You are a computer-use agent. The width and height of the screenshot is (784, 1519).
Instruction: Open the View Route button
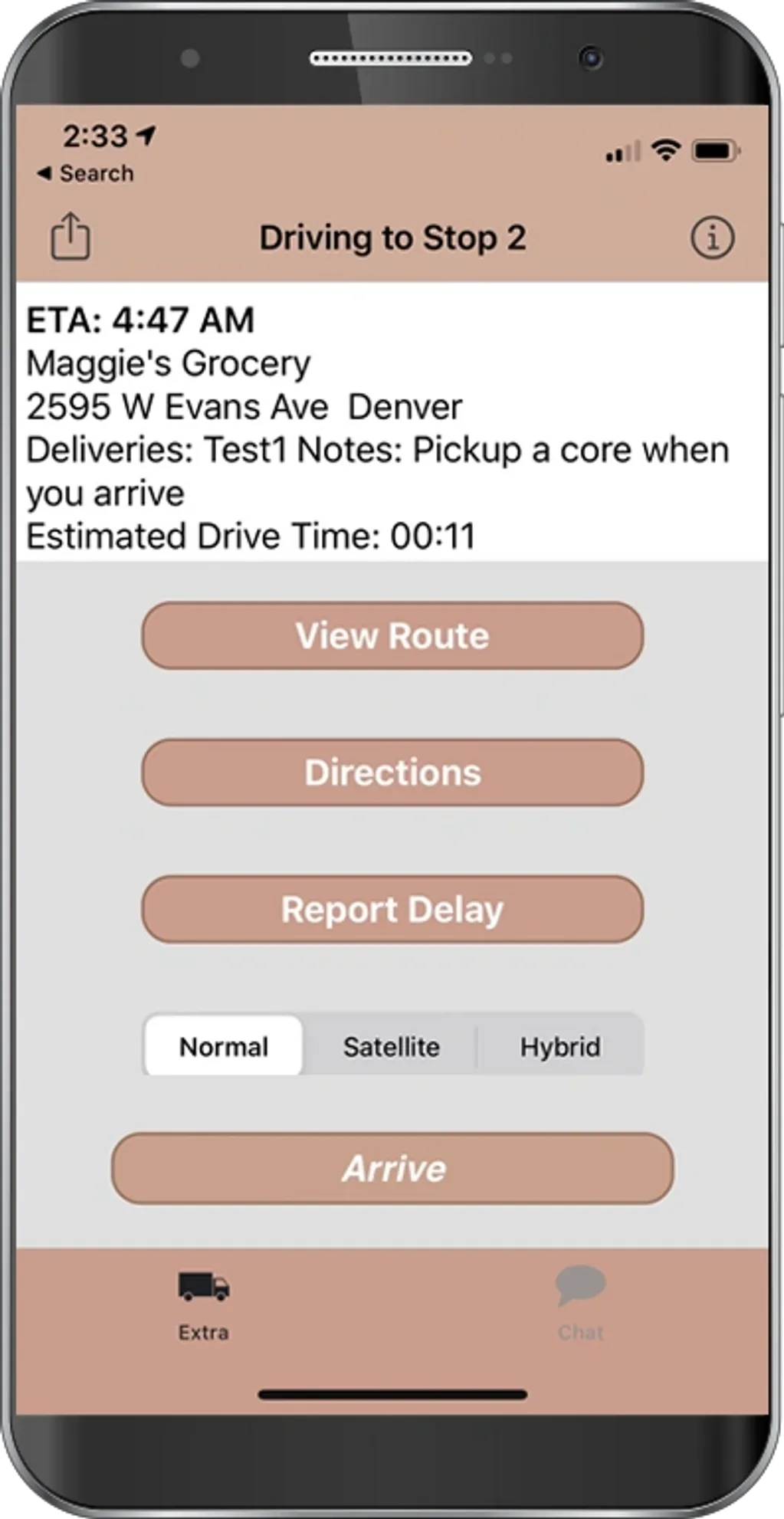tap(392, 636)
